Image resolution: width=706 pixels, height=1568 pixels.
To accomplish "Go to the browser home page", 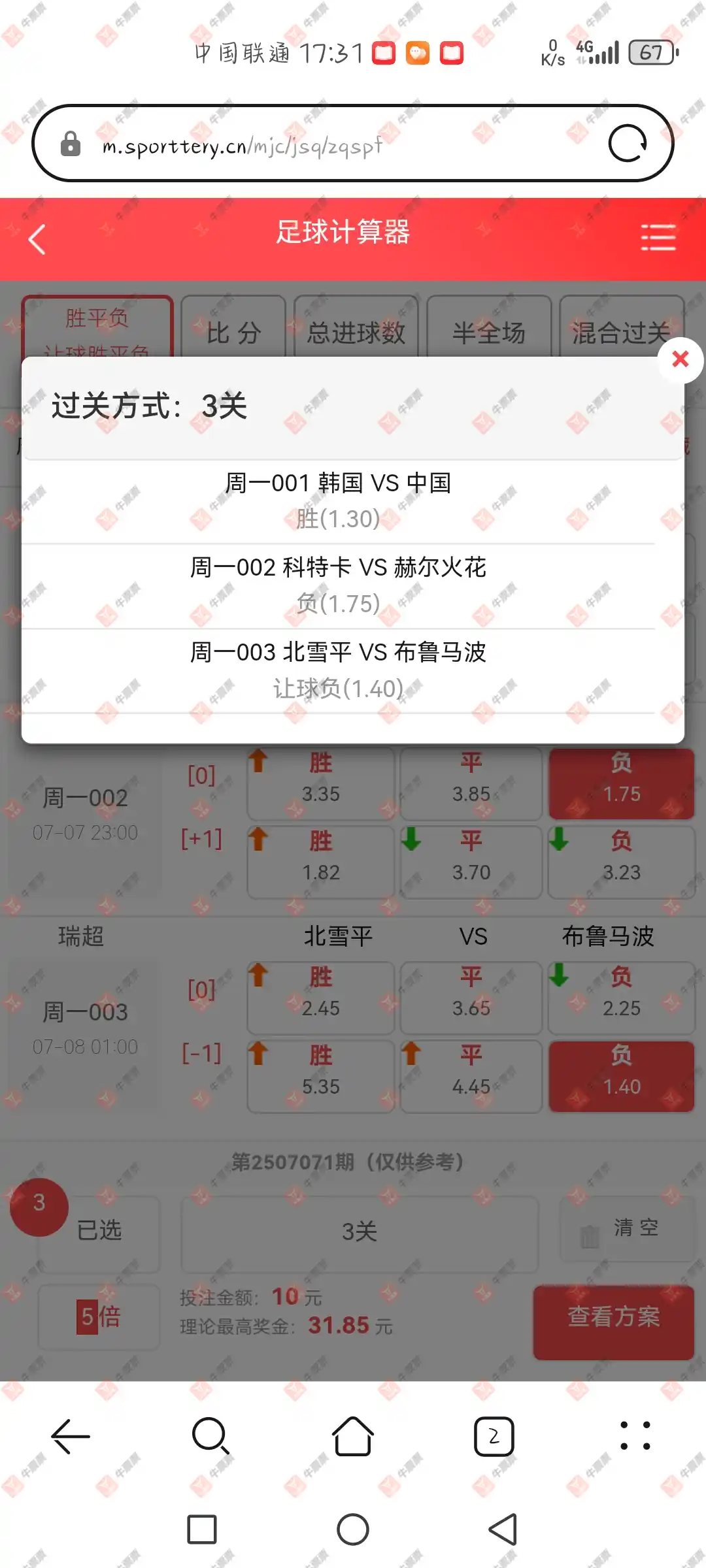I will (x=353, y=1437).
